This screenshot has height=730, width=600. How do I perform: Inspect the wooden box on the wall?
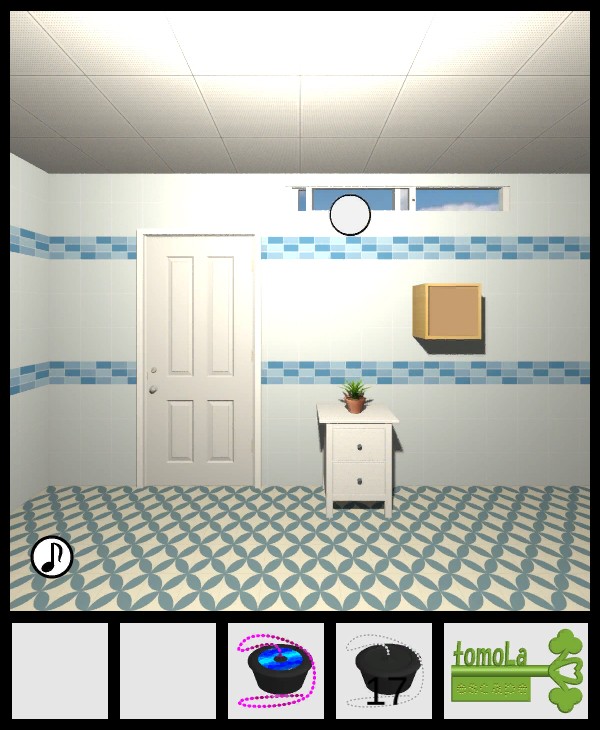448,311
